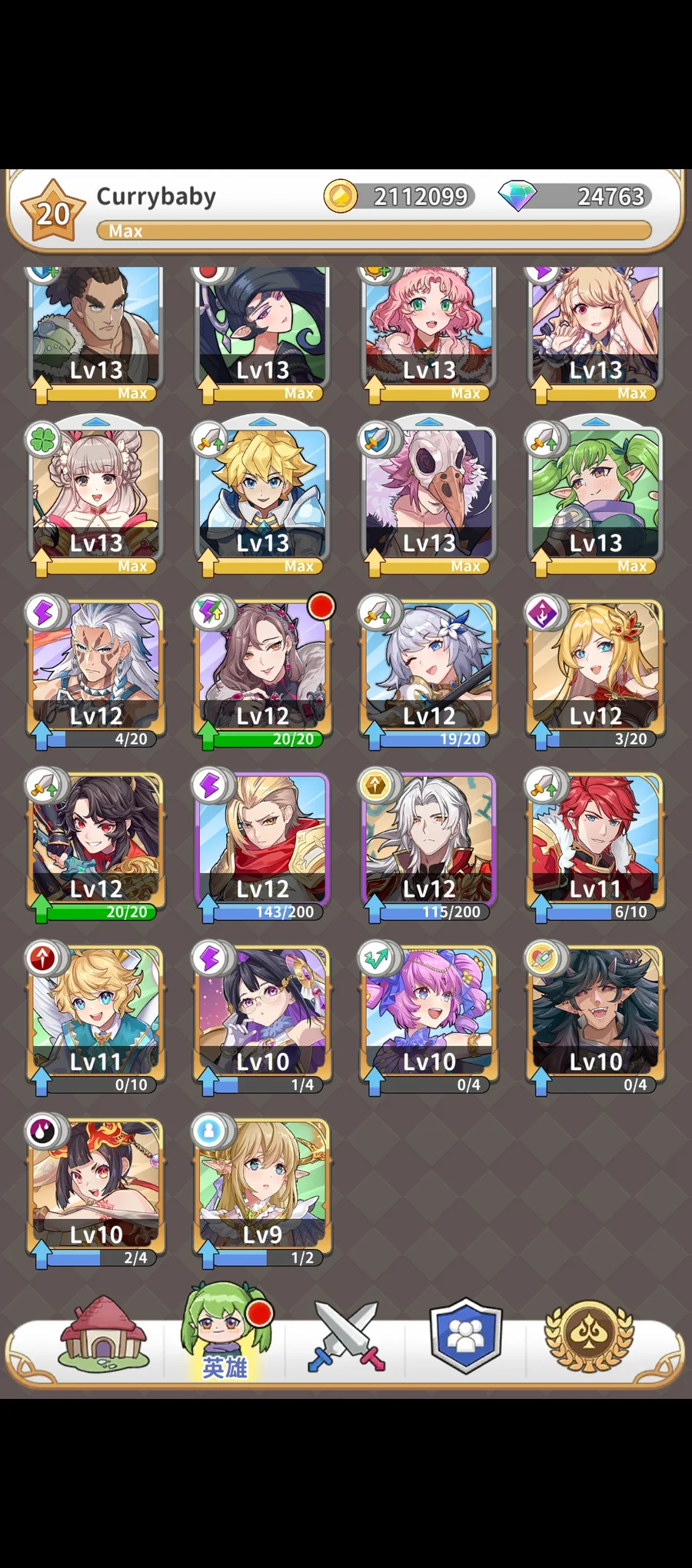Tap the Lv11 red-haired hero with 6/10
Screen dimensions: 692x1568
pyautogui.click(x=595, y=840)
